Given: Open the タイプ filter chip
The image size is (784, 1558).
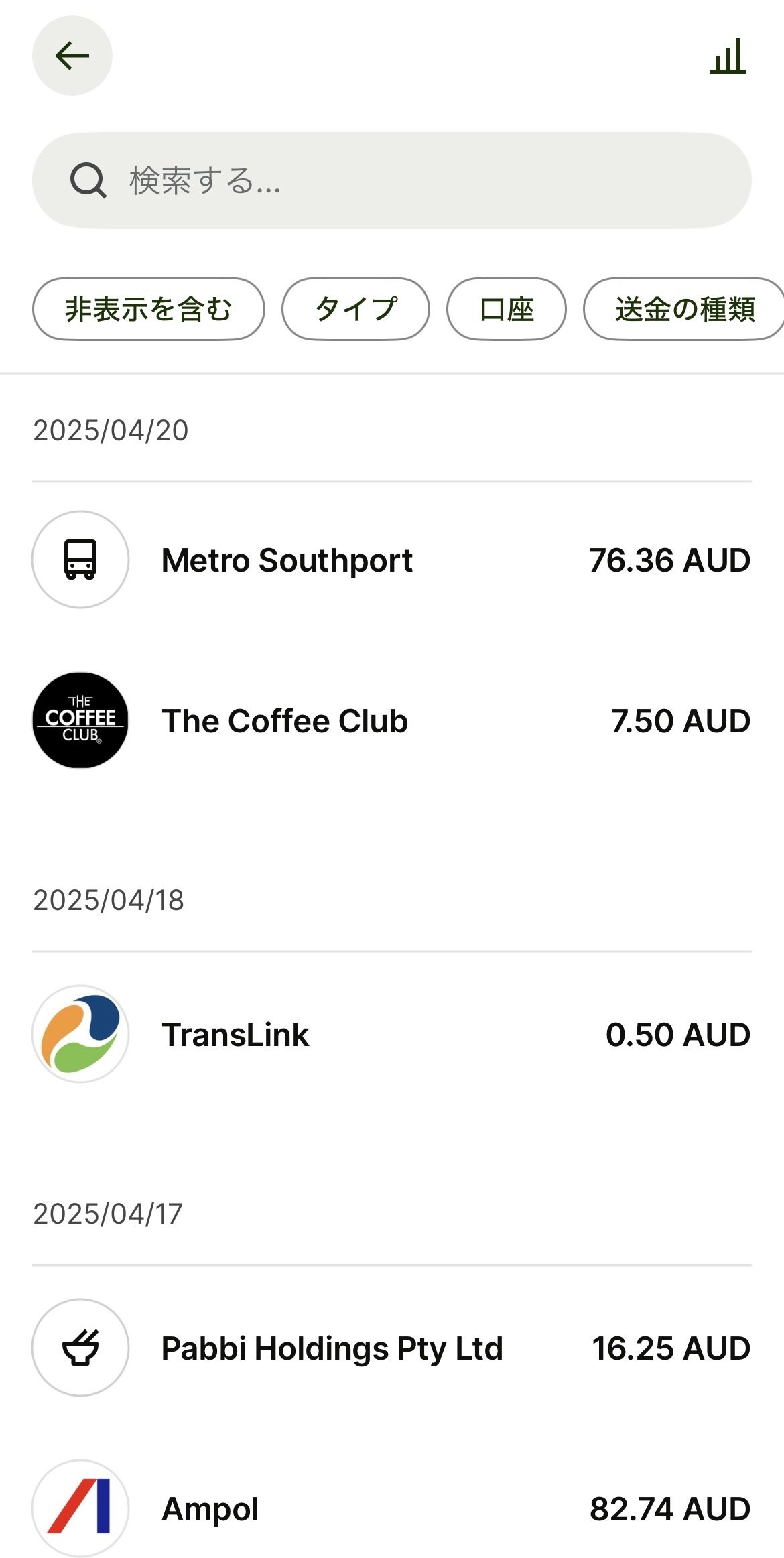Looking at the screenshot, I should 355,309.
